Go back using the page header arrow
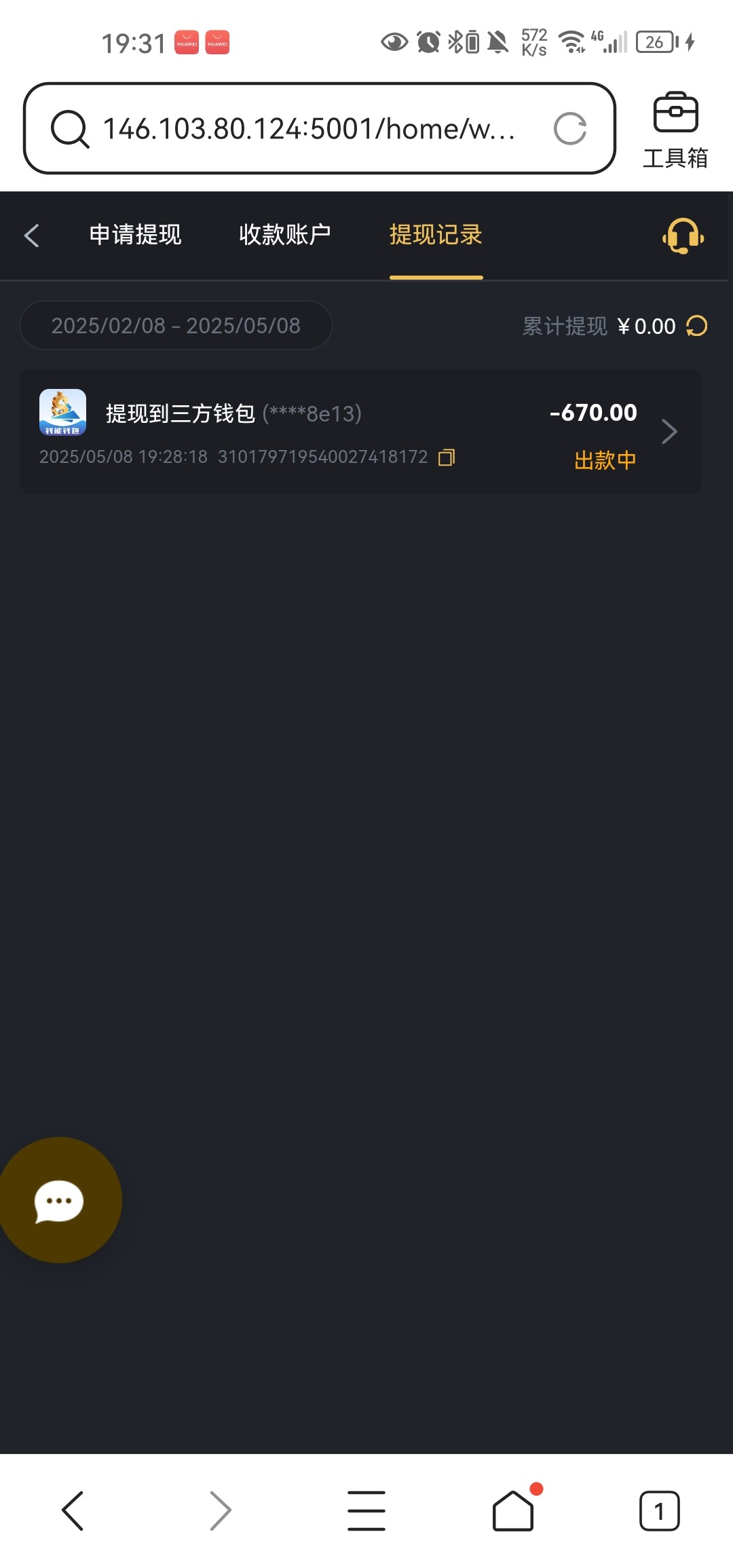733x1568 pixels. 32,236
